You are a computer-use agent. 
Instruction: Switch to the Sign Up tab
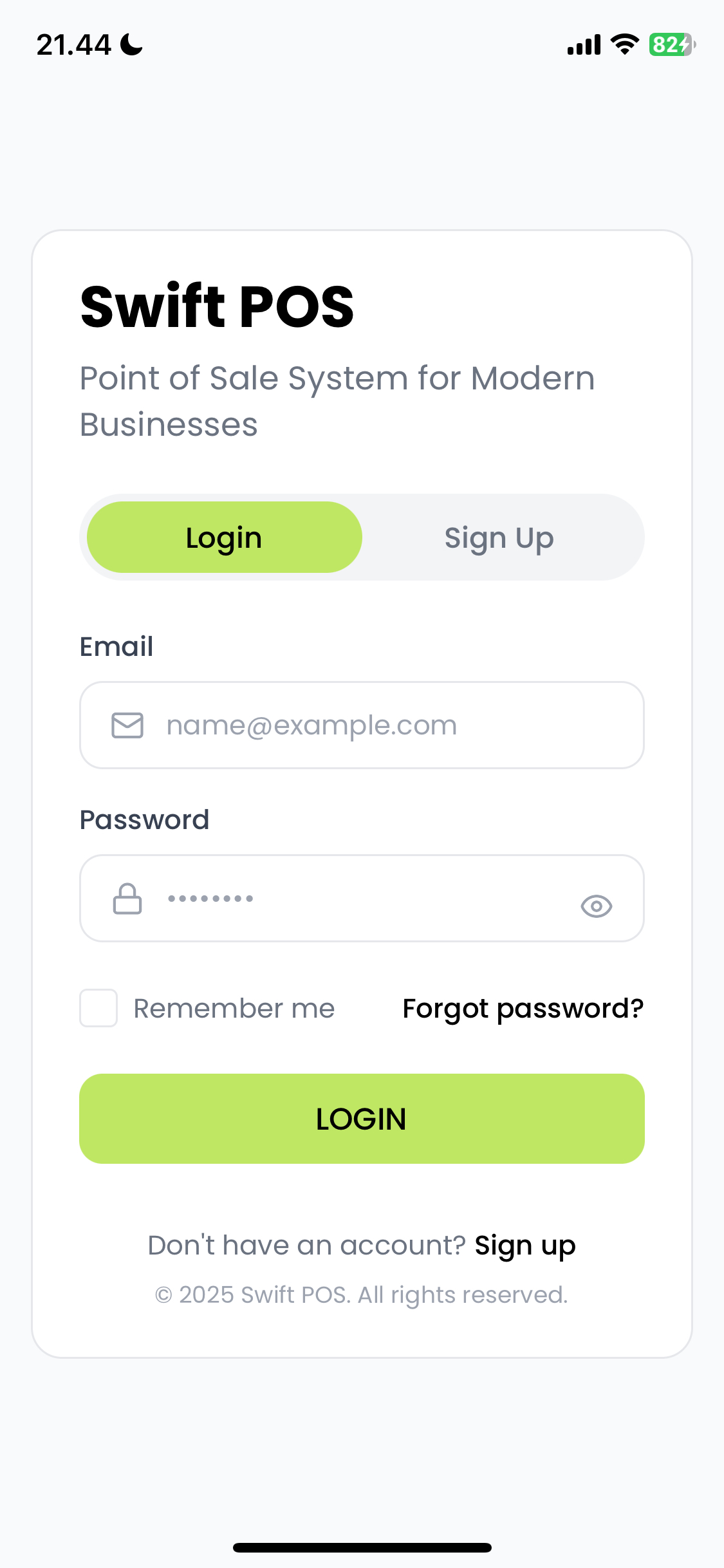pyautogui.click(x=499, y=538)
